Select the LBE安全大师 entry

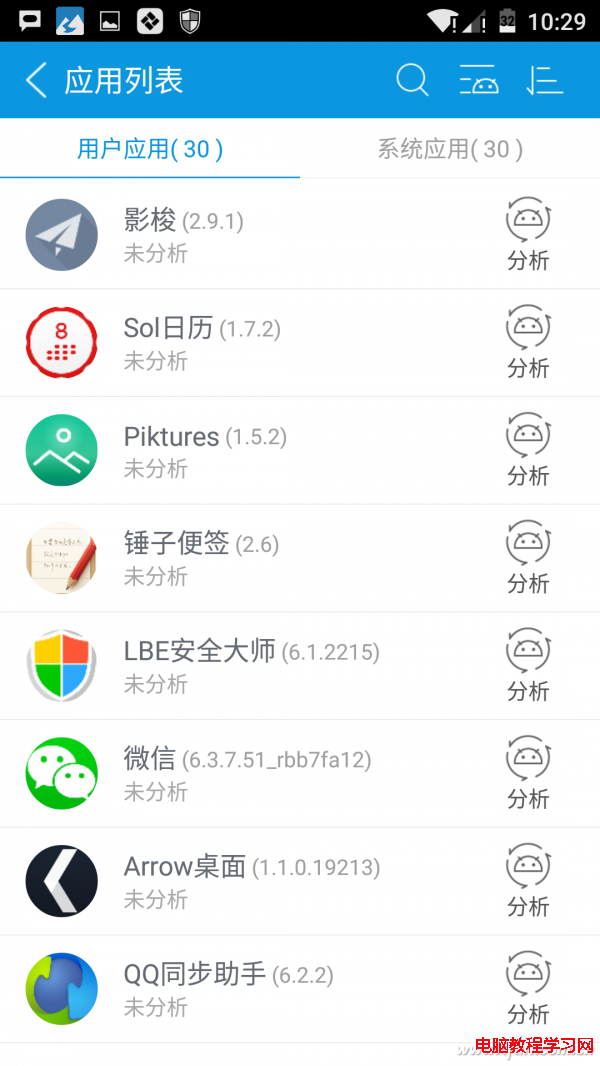[251, 665]
